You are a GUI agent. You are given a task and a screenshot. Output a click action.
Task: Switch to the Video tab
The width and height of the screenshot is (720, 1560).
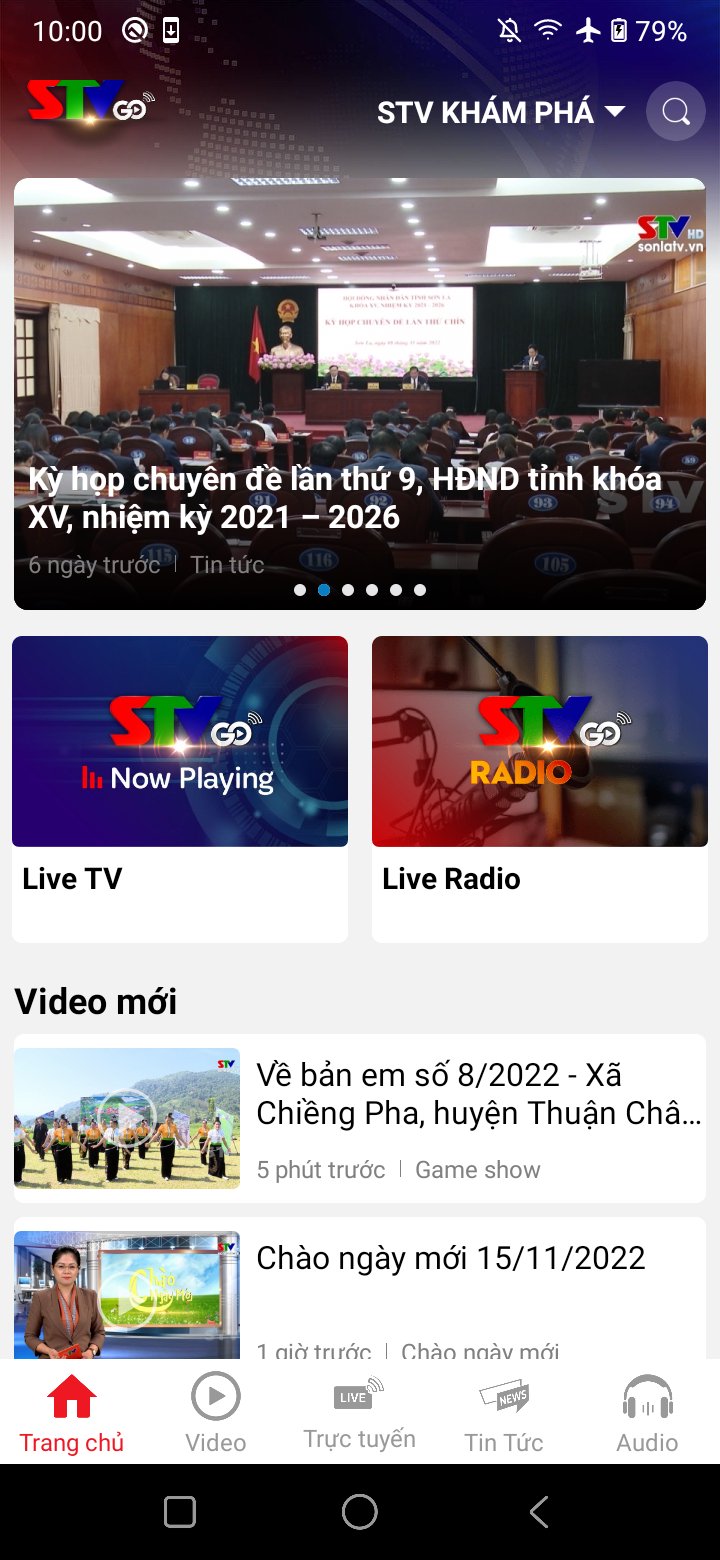tap(216, 1414)
